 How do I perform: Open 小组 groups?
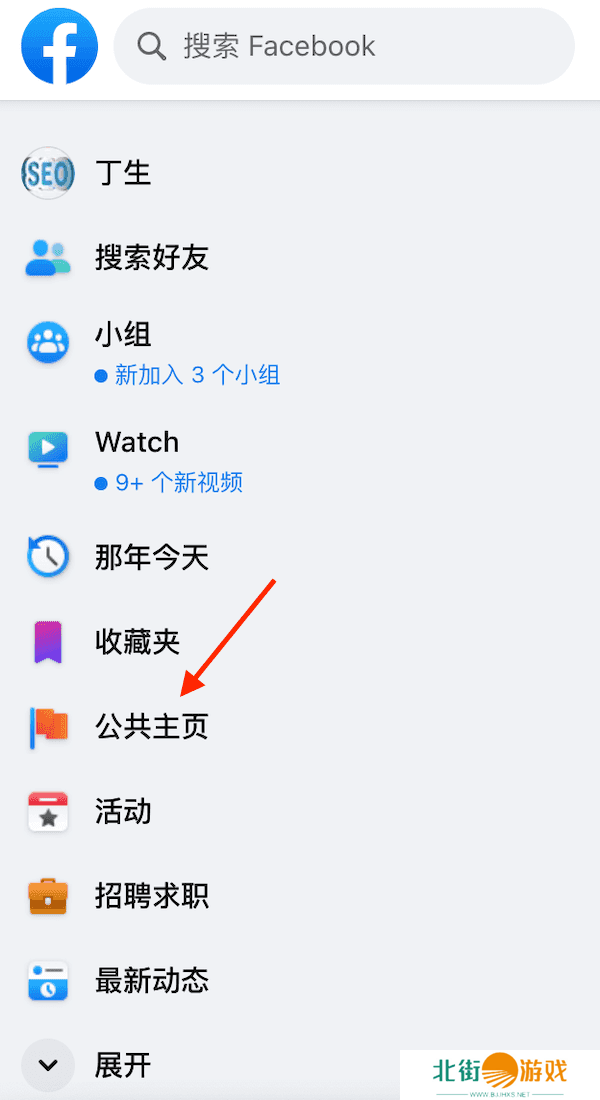click(123, 334)
